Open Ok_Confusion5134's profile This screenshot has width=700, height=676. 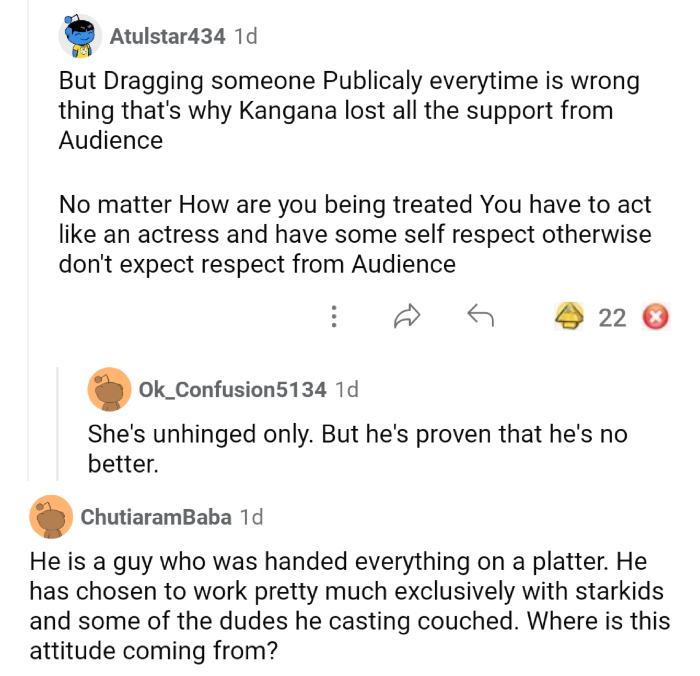coord(232,389)
